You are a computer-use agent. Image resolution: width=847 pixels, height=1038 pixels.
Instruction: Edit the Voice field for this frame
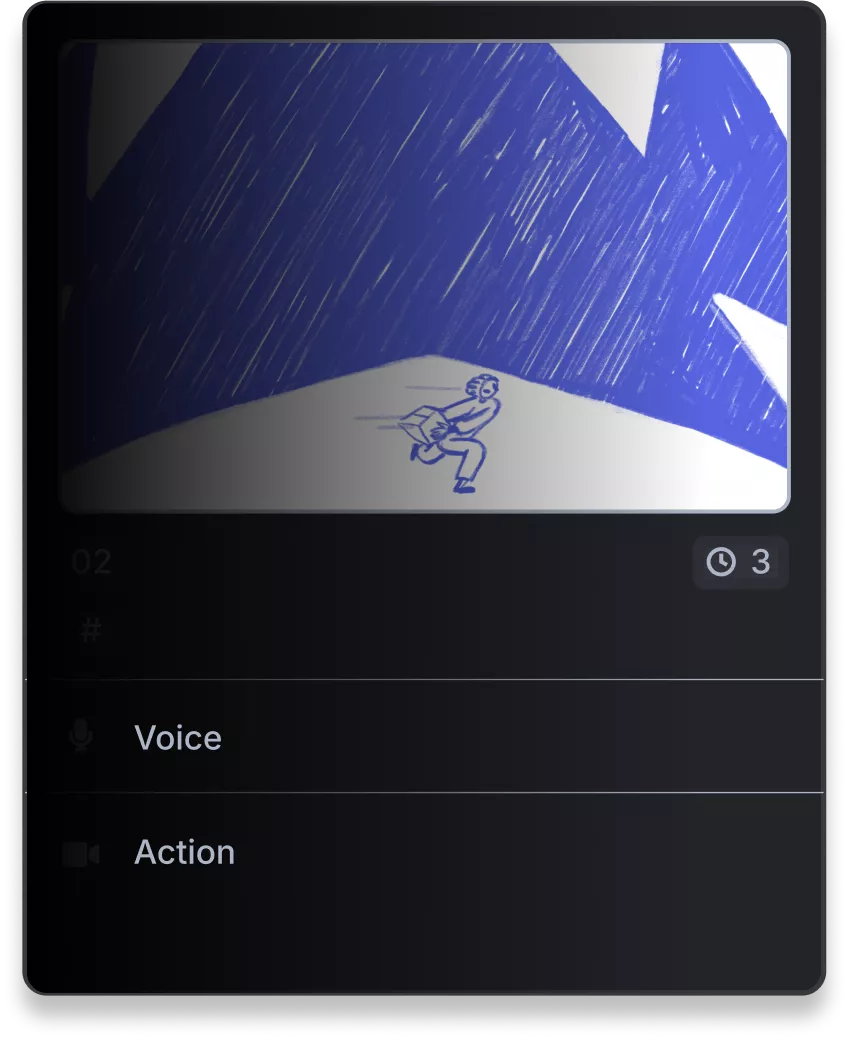pyautogui.click(x=400, y=738)
